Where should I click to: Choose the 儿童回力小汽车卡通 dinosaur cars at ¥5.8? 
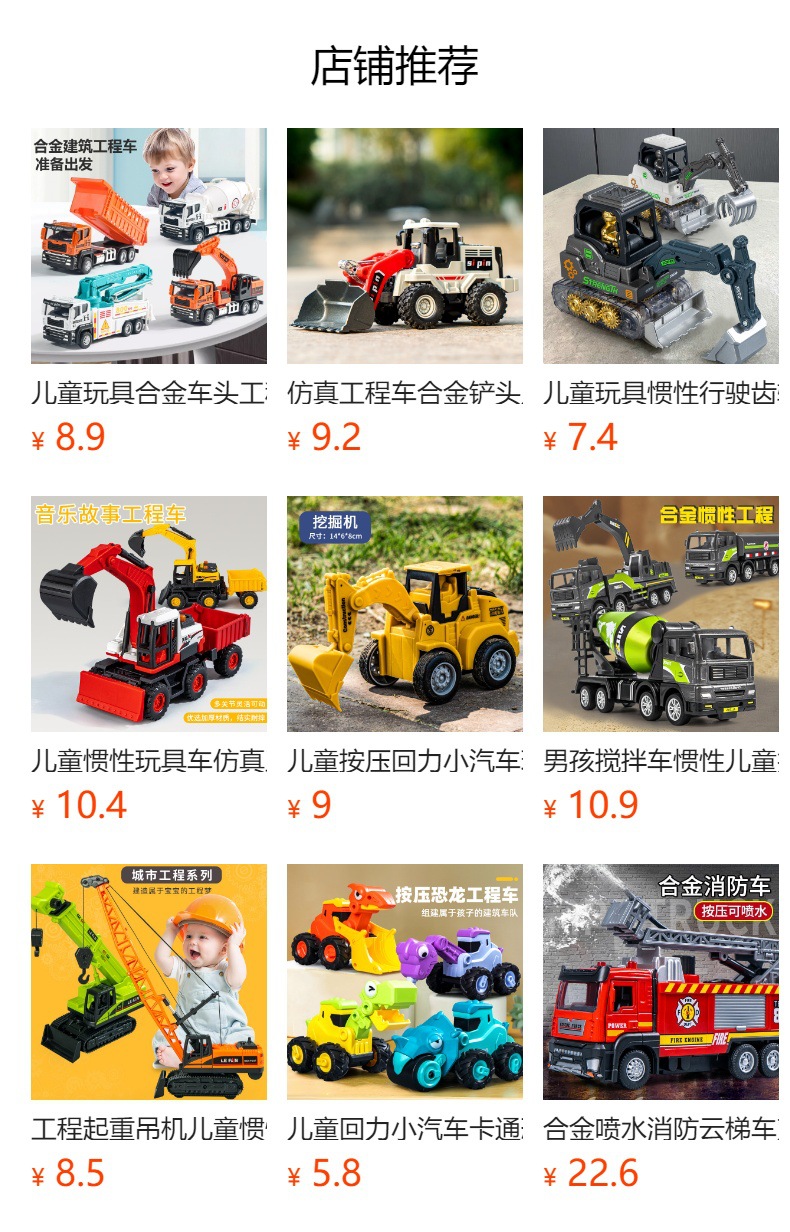pos(405,982)
